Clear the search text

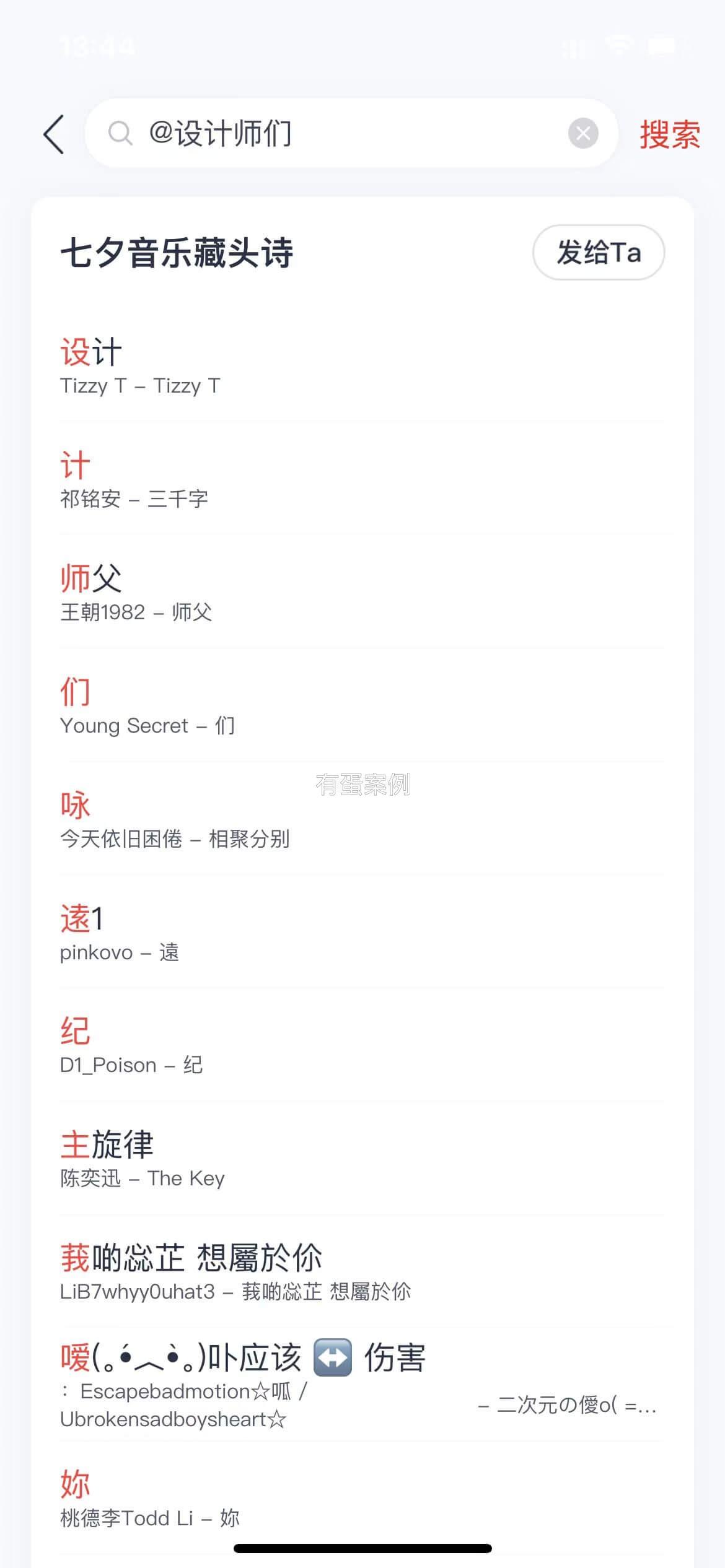[x=582, y=133]
